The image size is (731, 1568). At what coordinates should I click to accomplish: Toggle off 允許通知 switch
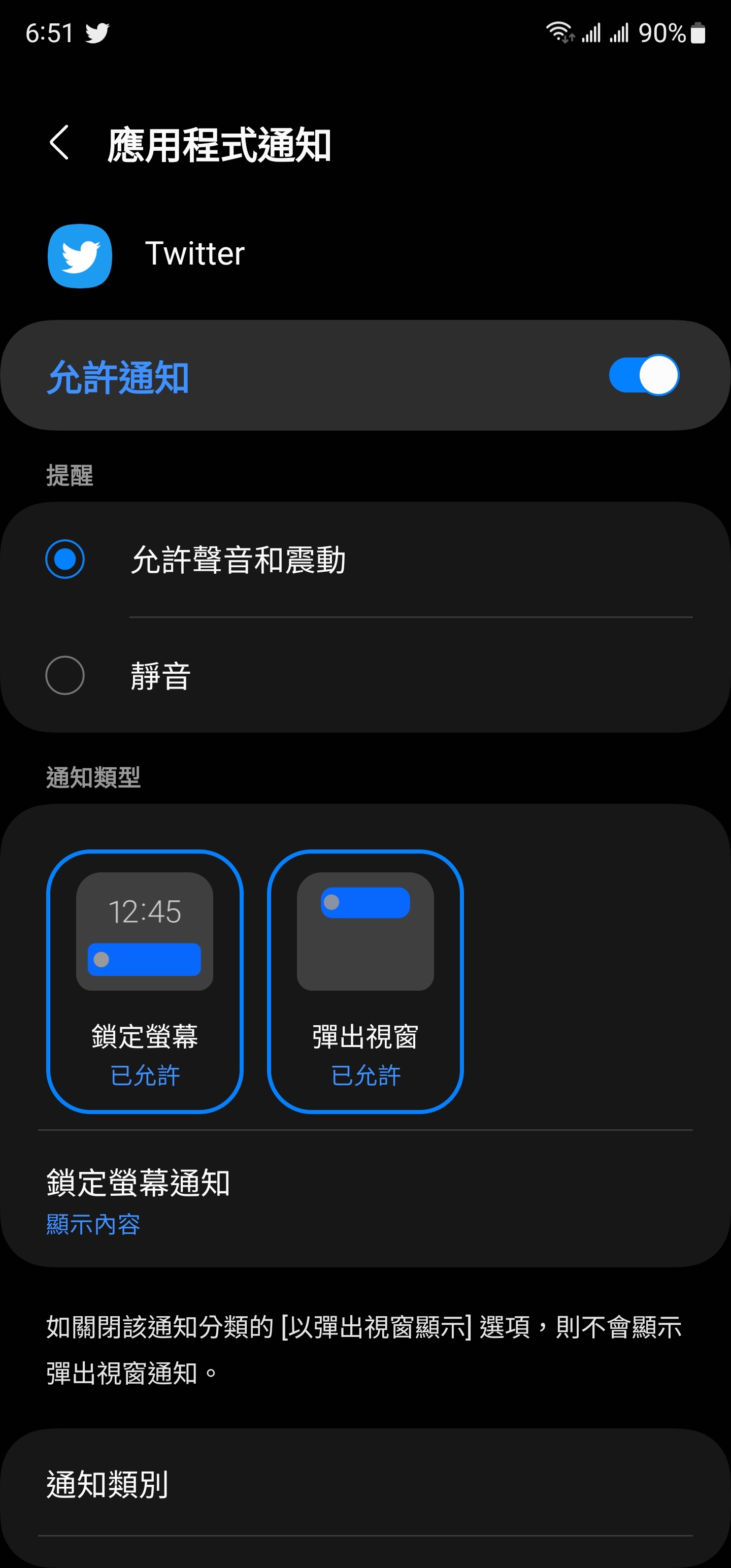[x=643, y=376]
